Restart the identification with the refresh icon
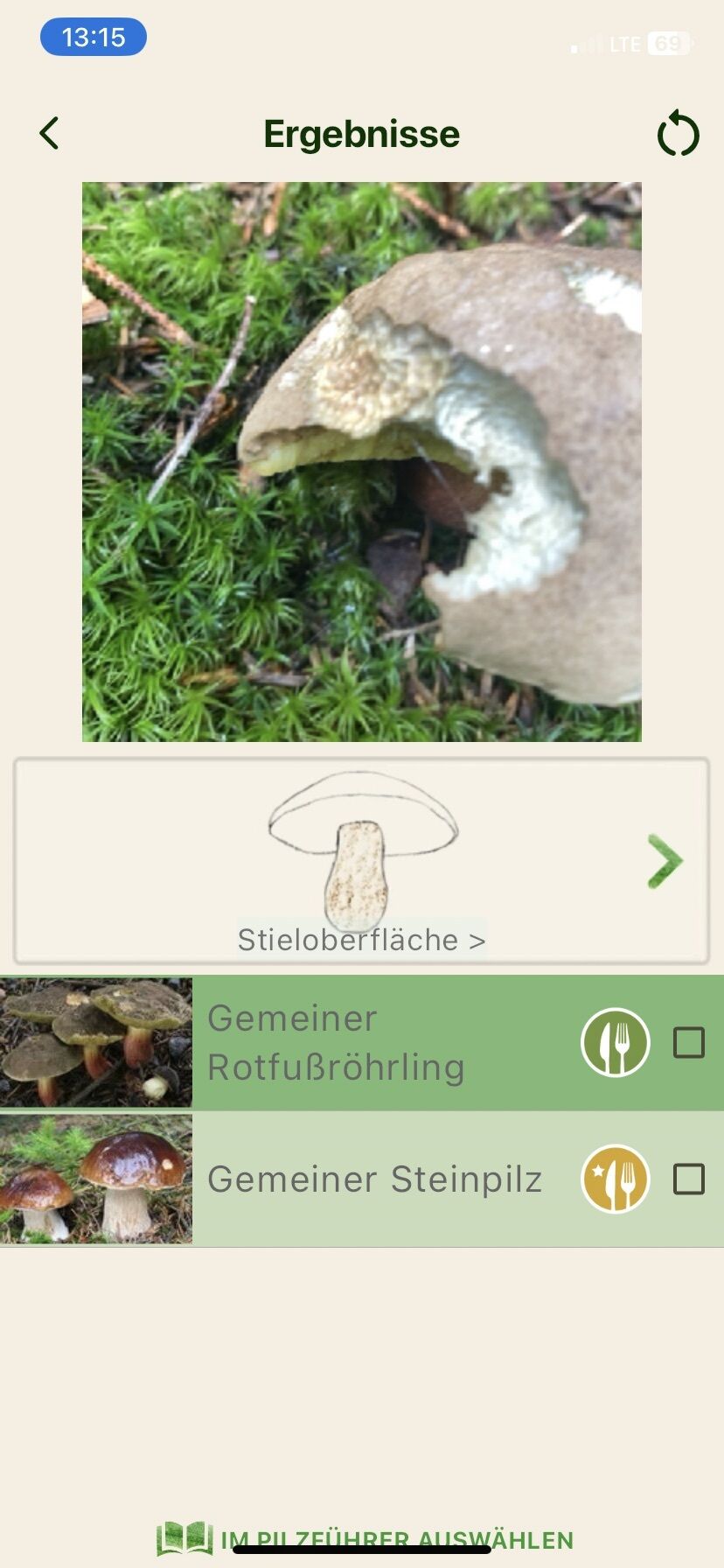724x1568 pixels. (678, 134)
